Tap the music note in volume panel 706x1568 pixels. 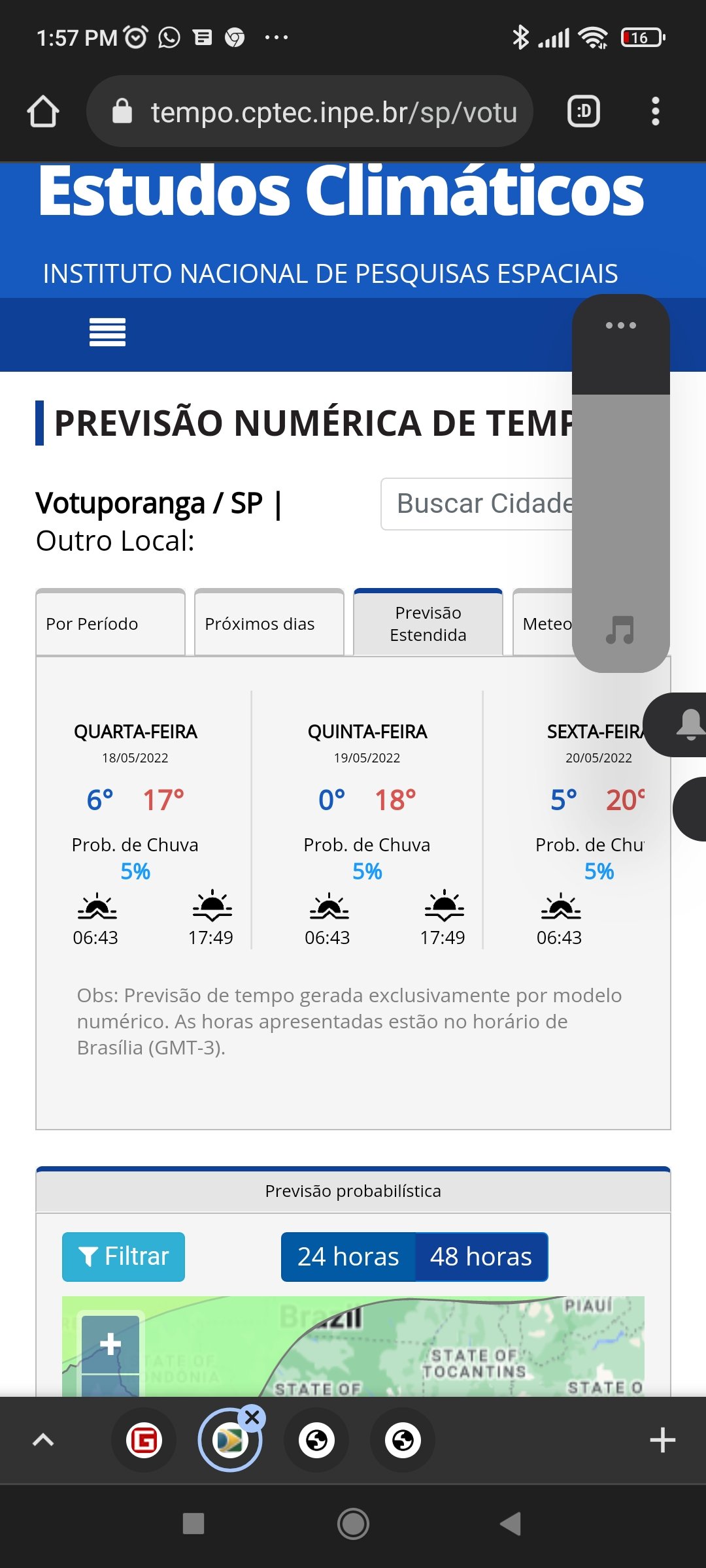coord(620,630)
